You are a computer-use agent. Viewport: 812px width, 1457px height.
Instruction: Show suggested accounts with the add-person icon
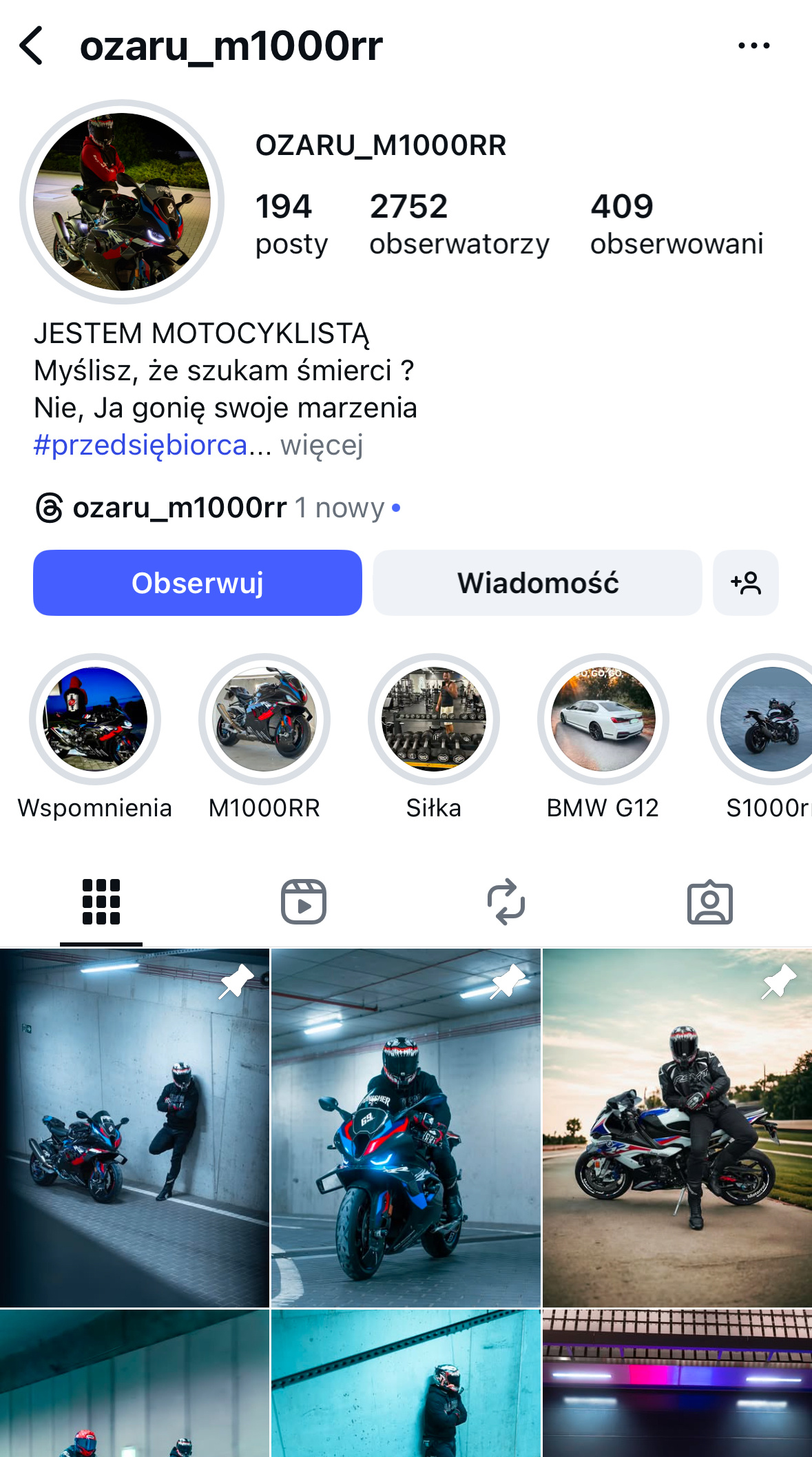pos(746,583)
